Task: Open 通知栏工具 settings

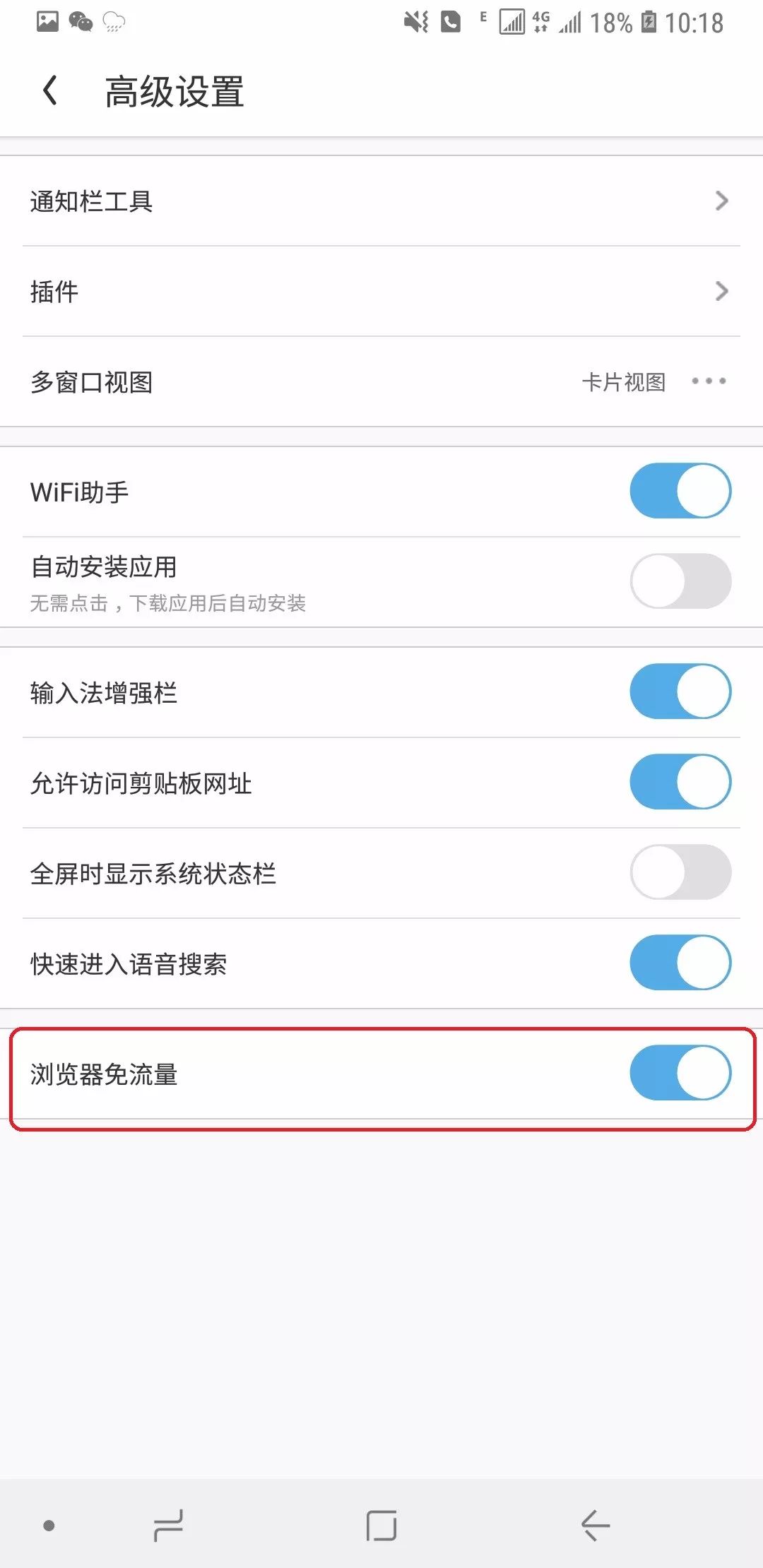Action: 381,201
